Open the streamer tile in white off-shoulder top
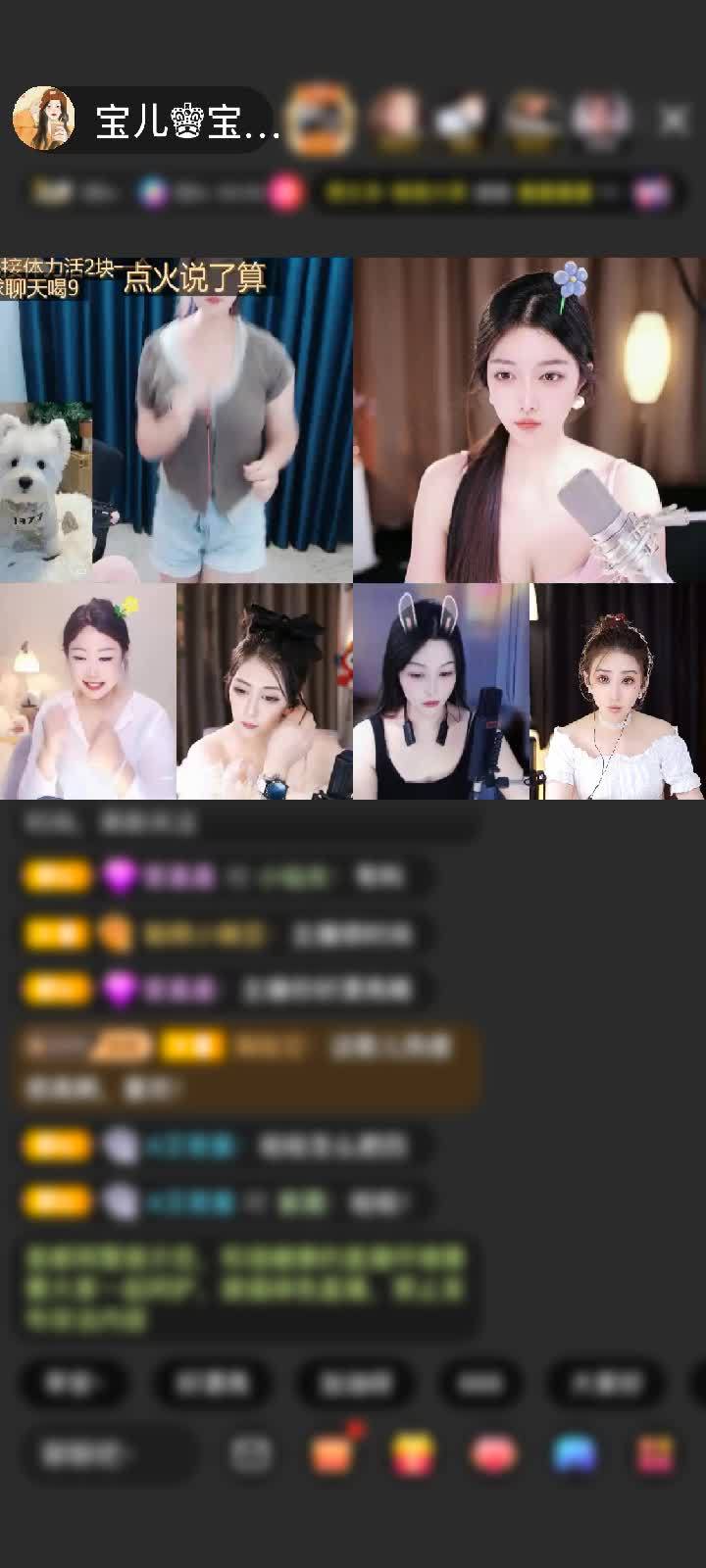The image size is (706, 1568). click(618, 692)
